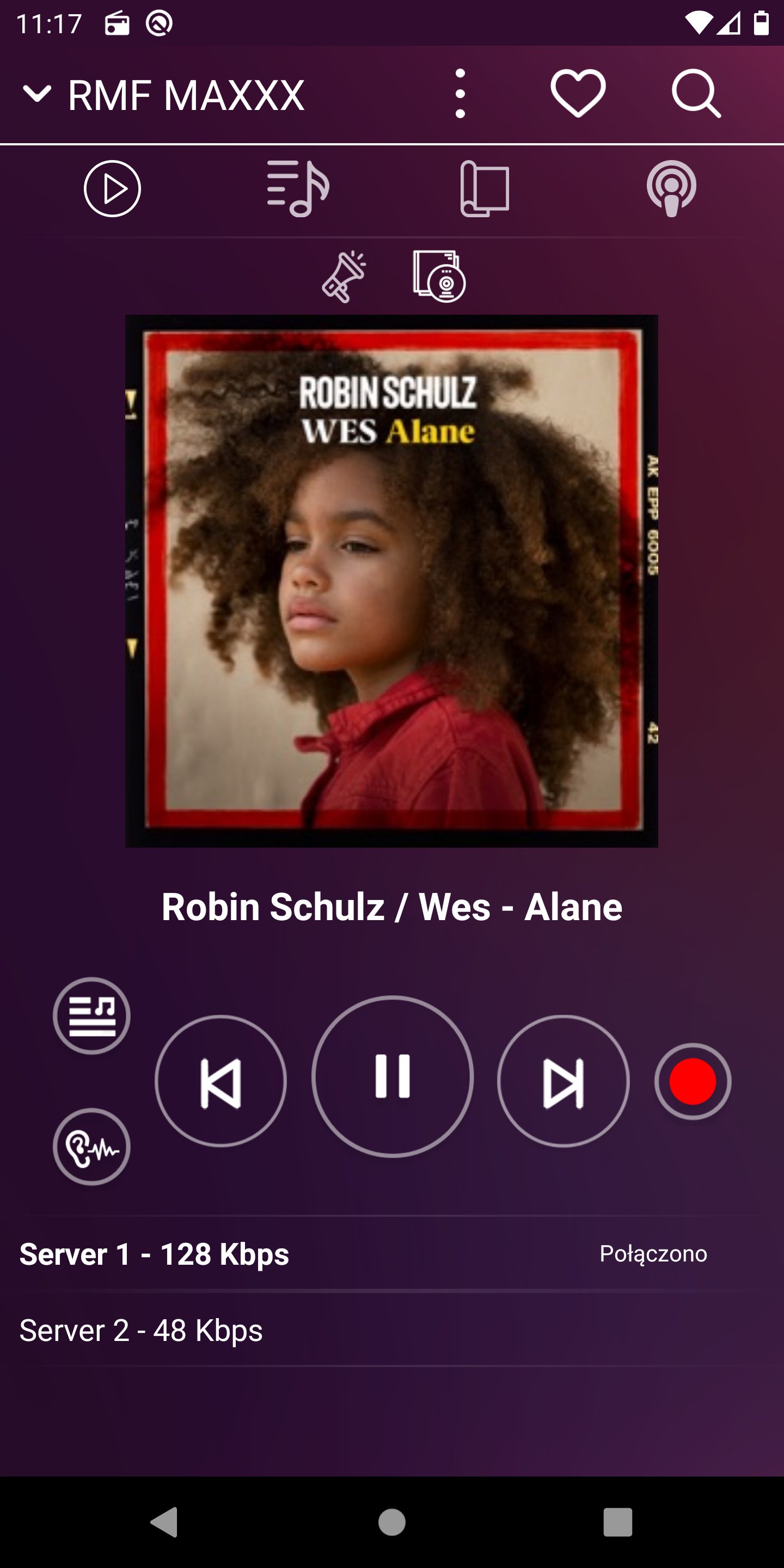784x1568 pixels.
Task: Add RMF MAXXX to favorites
Action: point(578,93)
